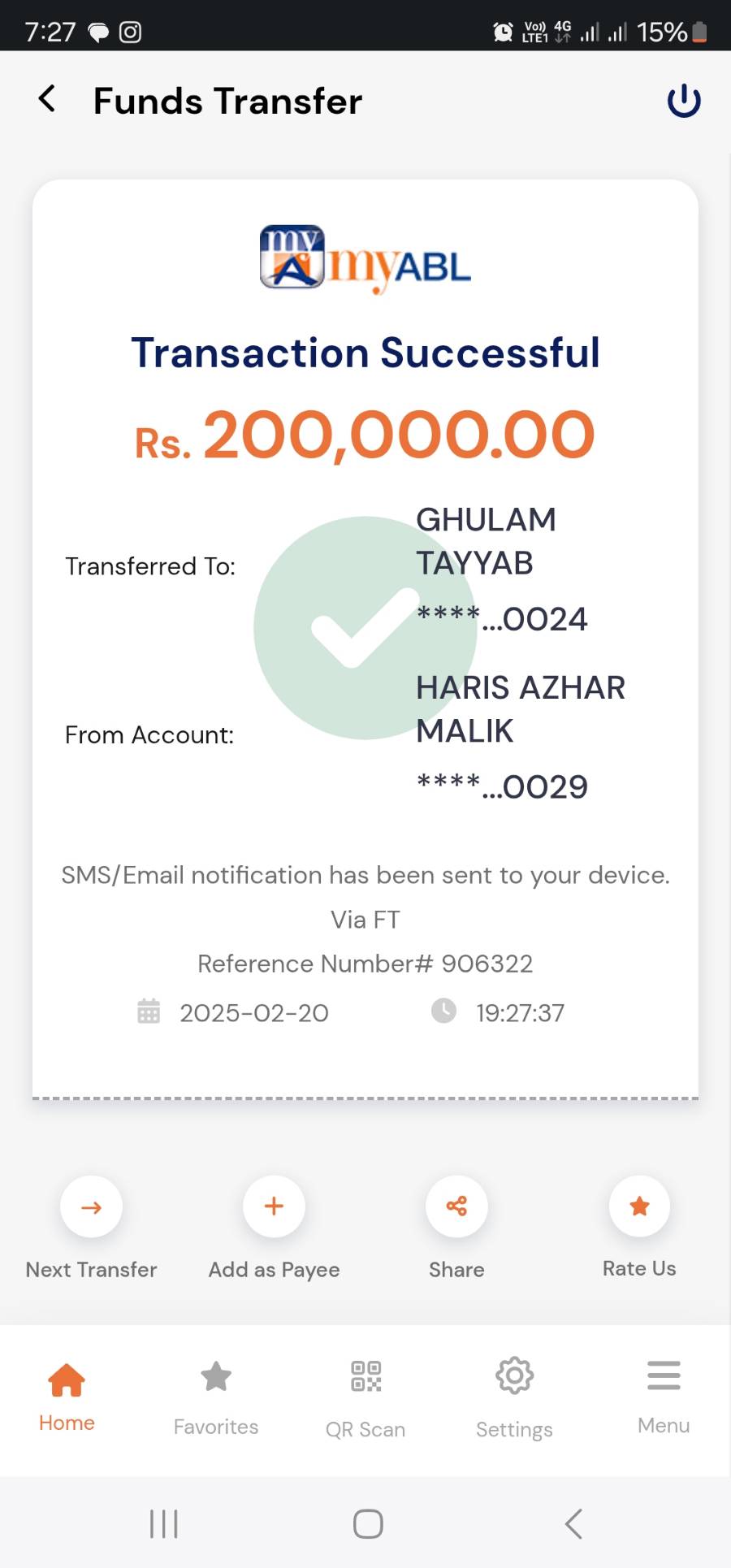Image resolution: width=731 pixels, height=1568 pixels.
Task: Go to Settings tab
Action: (514, 1396)
